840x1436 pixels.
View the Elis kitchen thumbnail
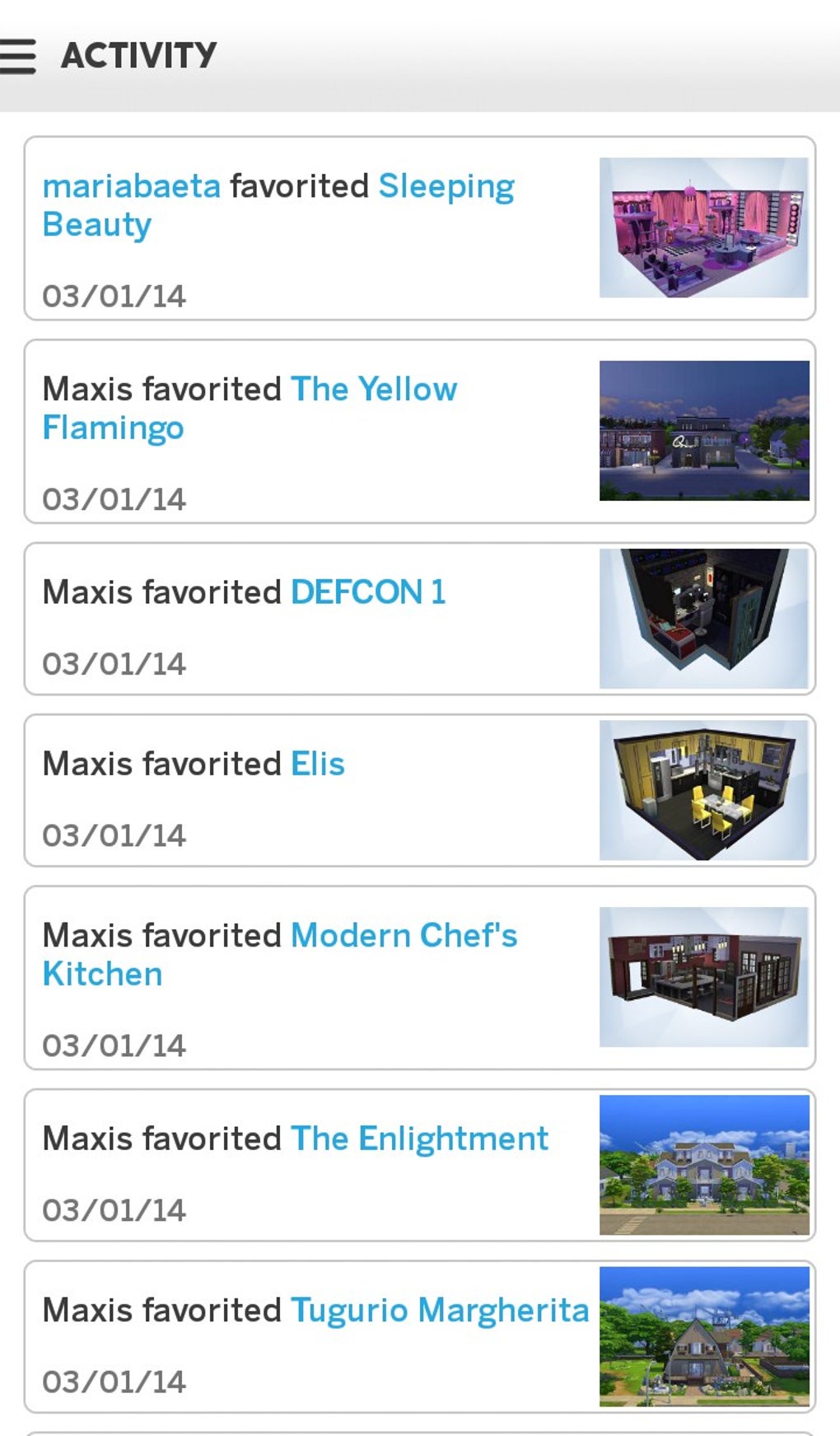pos(703,790)
